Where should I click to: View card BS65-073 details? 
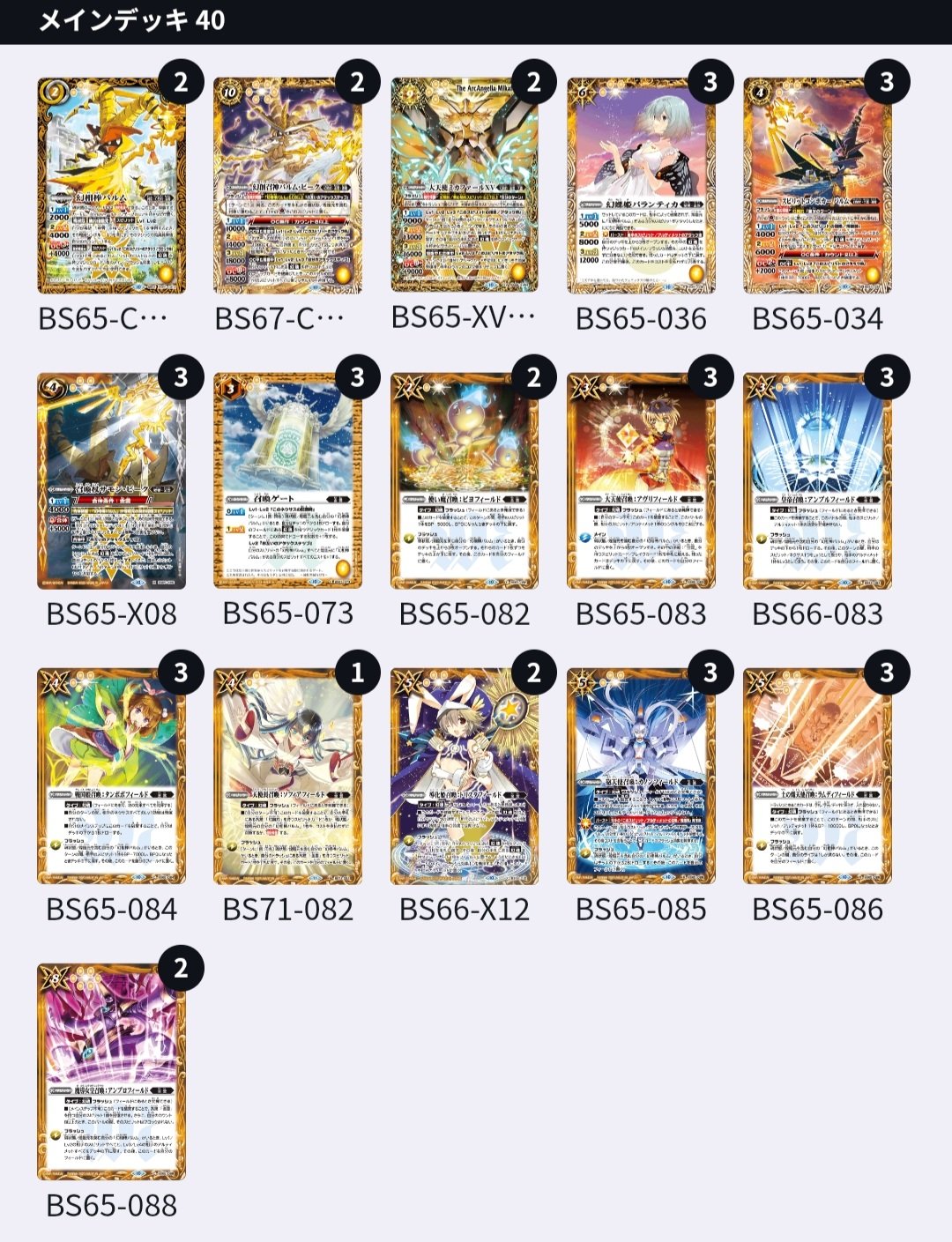click(288, 480)
